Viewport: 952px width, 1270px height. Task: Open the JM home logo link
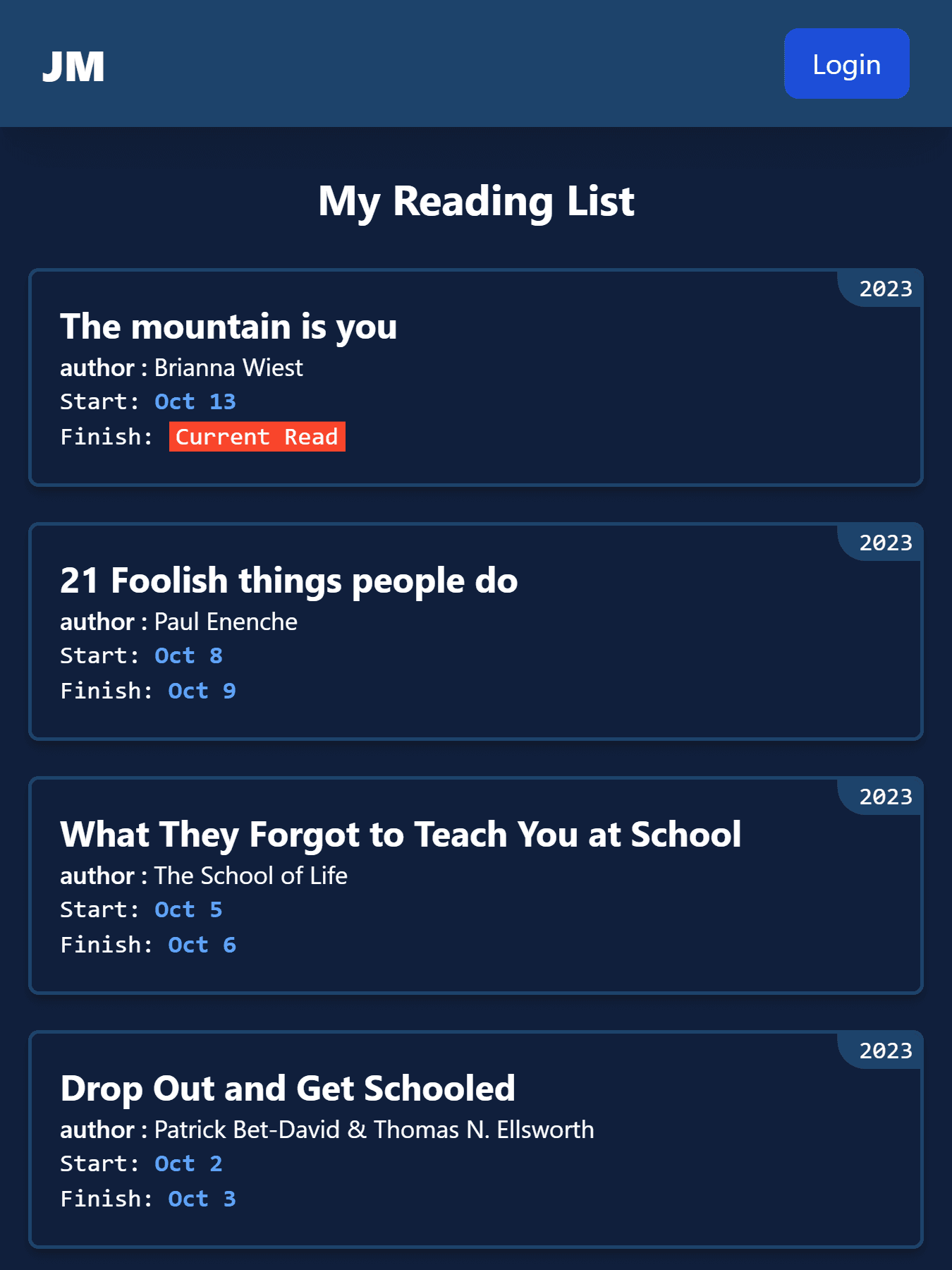[x=73, y=67]
